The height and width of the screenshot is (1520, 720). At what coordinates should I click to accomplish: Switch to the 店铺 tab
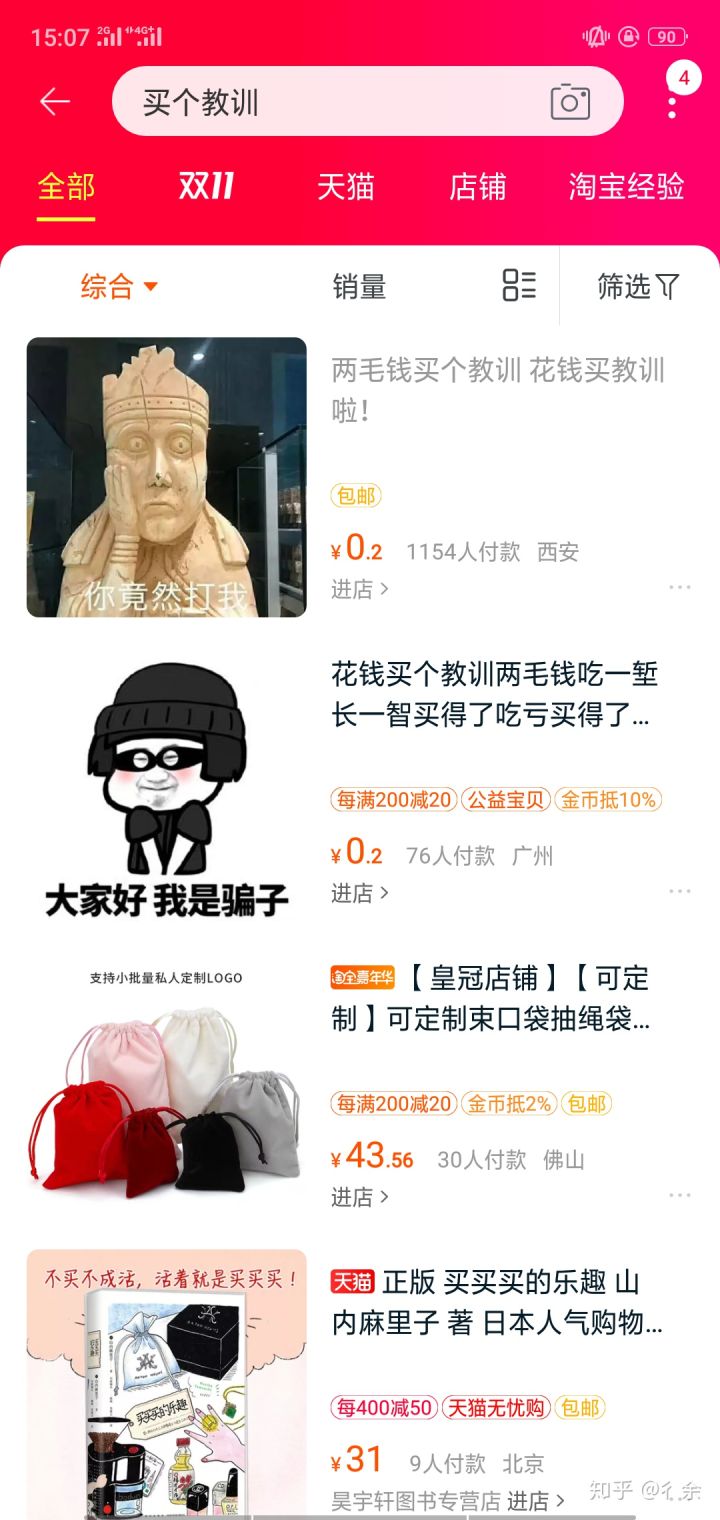(x=477, y=187)
